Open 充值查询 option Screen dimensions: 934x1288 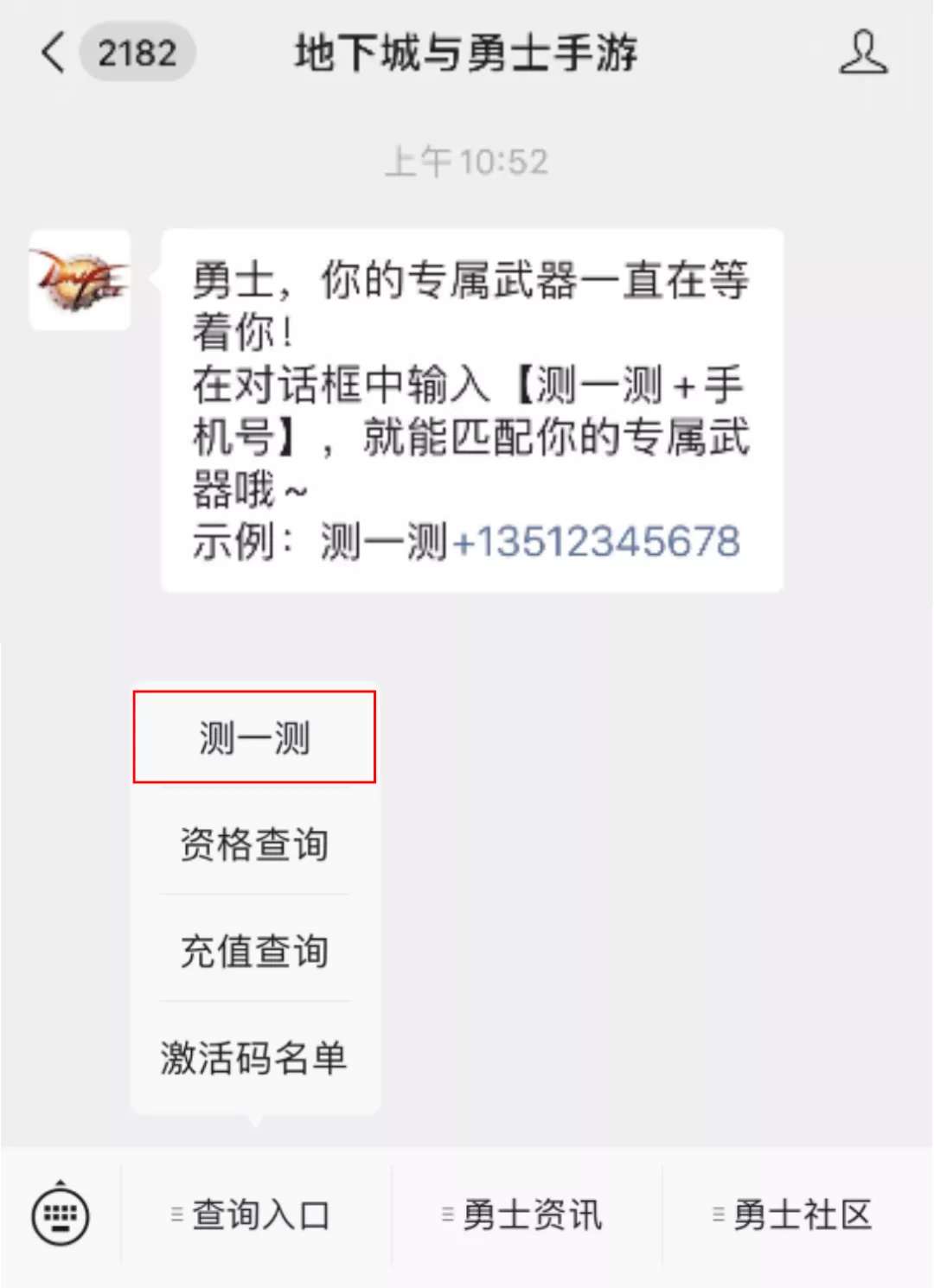(254, 951)
